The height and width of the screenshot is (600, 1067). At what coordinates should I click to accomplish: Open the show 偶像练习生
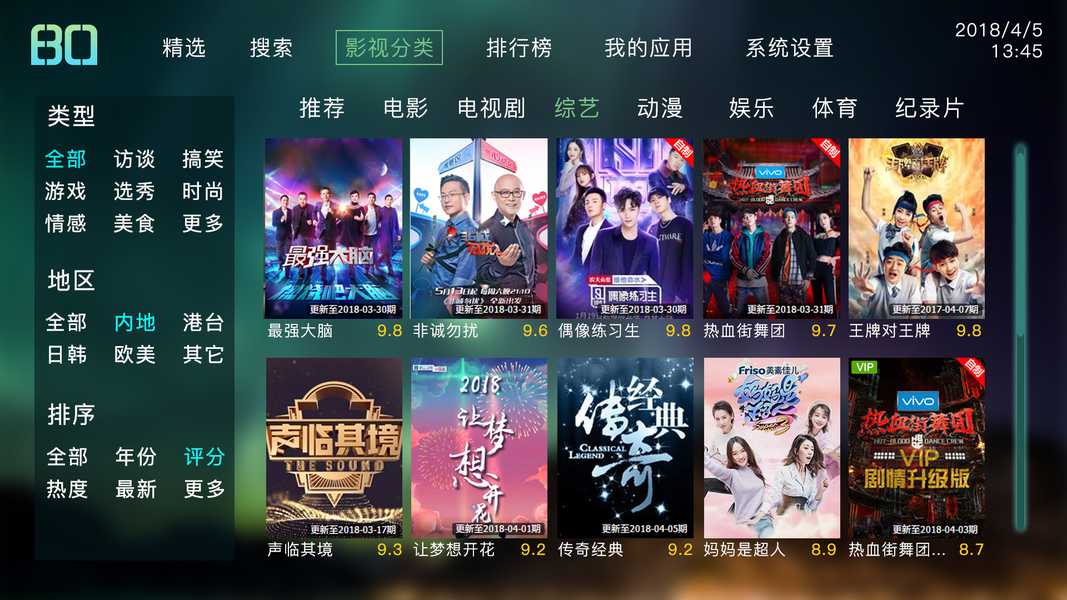pos(624,229)
